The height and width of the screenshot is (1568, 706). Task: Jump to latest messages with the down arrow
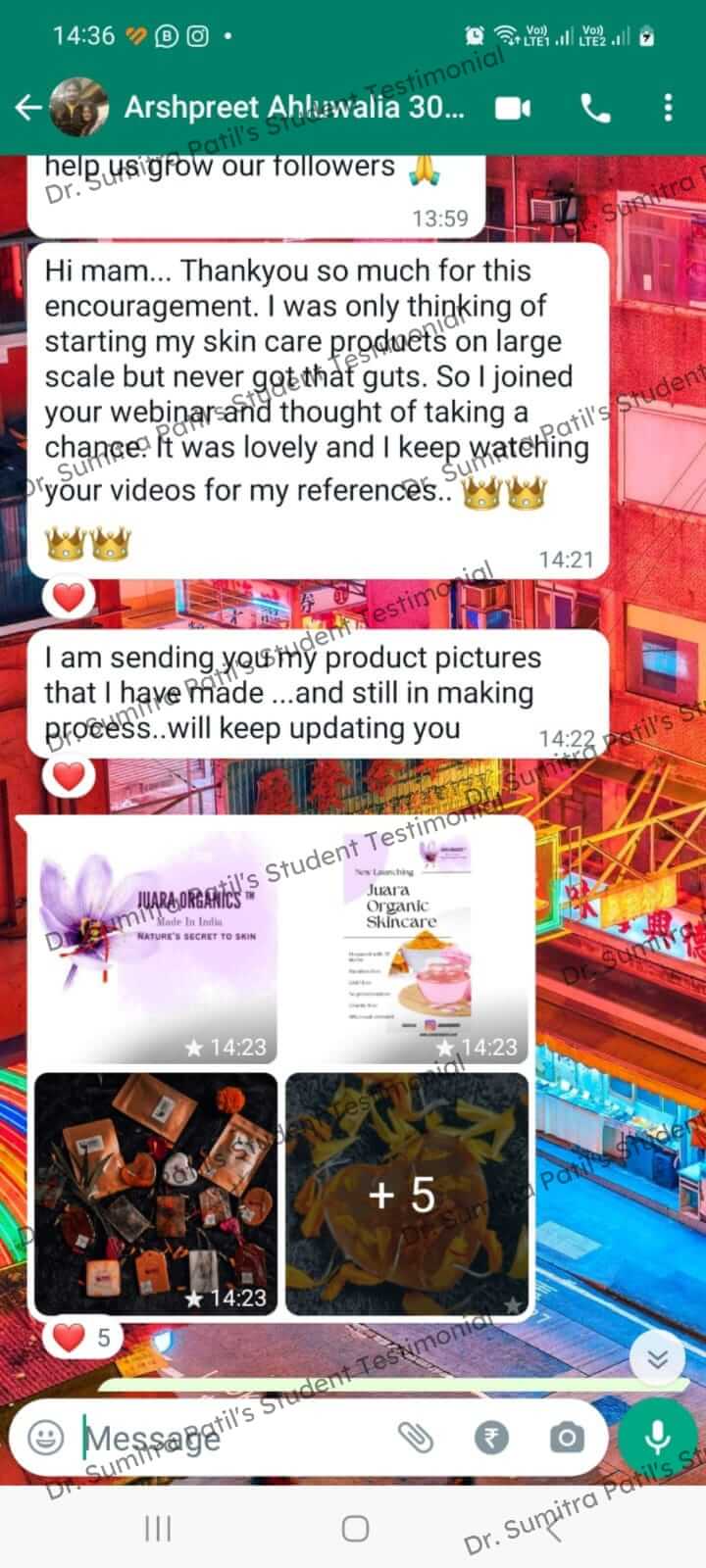coord(657,1358)
